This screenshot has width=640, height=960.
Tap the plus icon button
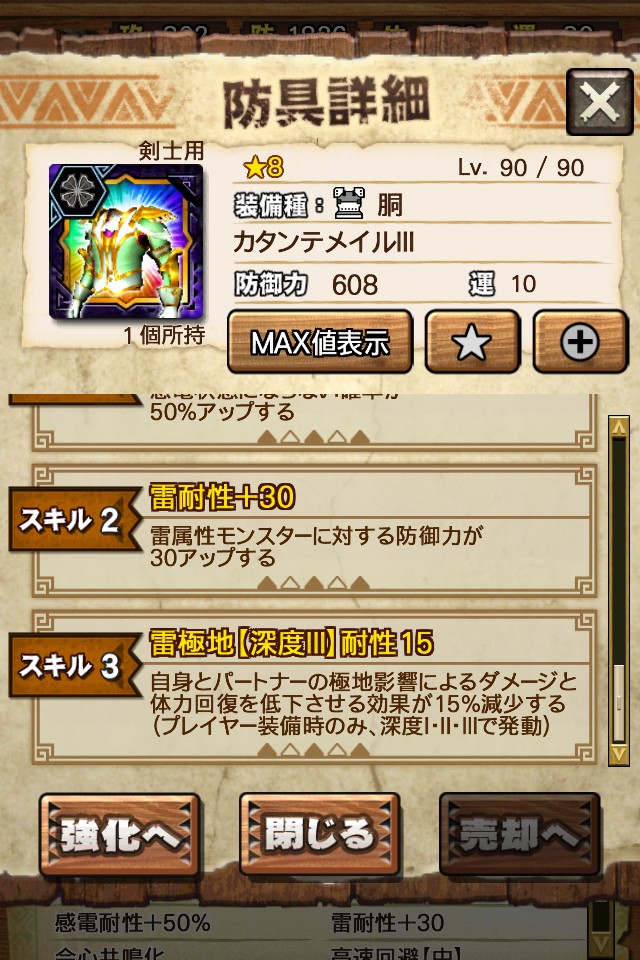click(580, 342)
